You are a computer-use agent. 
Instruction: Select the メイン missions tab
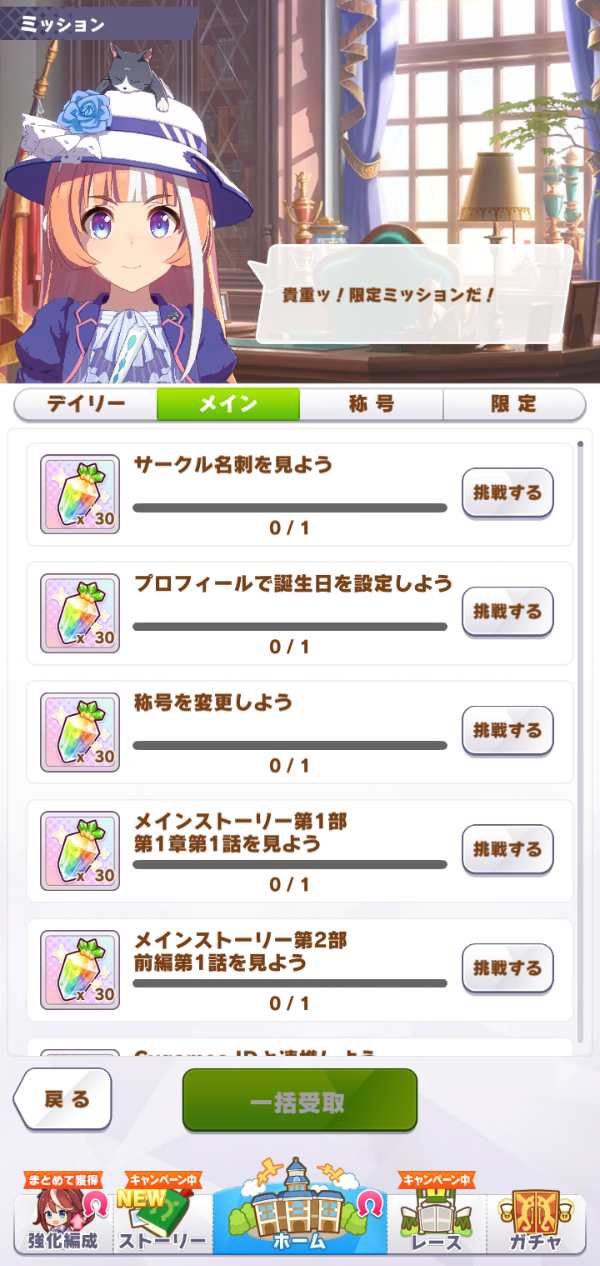(228, 404)
